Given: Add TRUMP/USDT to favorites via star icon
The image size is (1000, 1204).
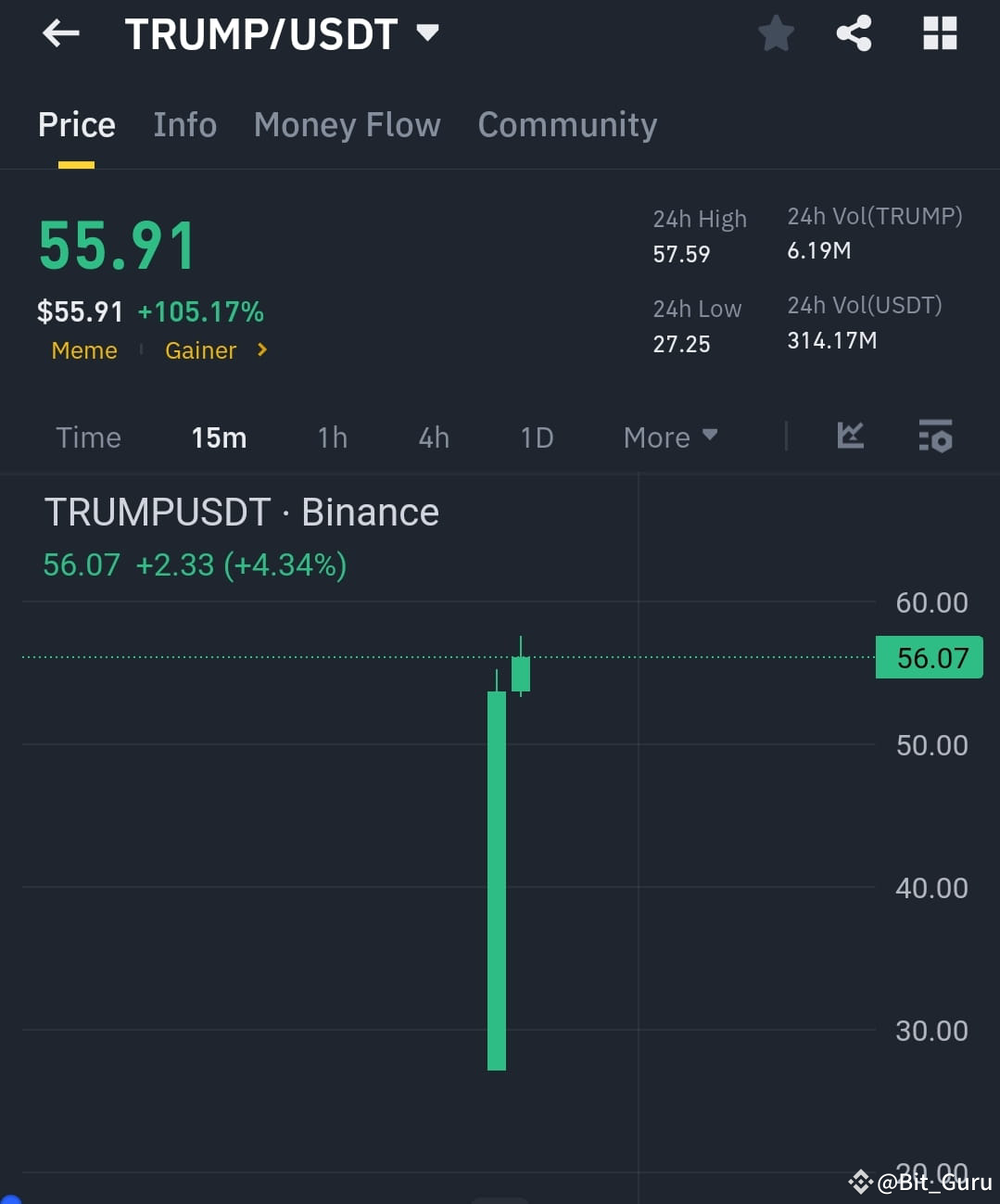Looking at the screenshot, I should 776,33.
